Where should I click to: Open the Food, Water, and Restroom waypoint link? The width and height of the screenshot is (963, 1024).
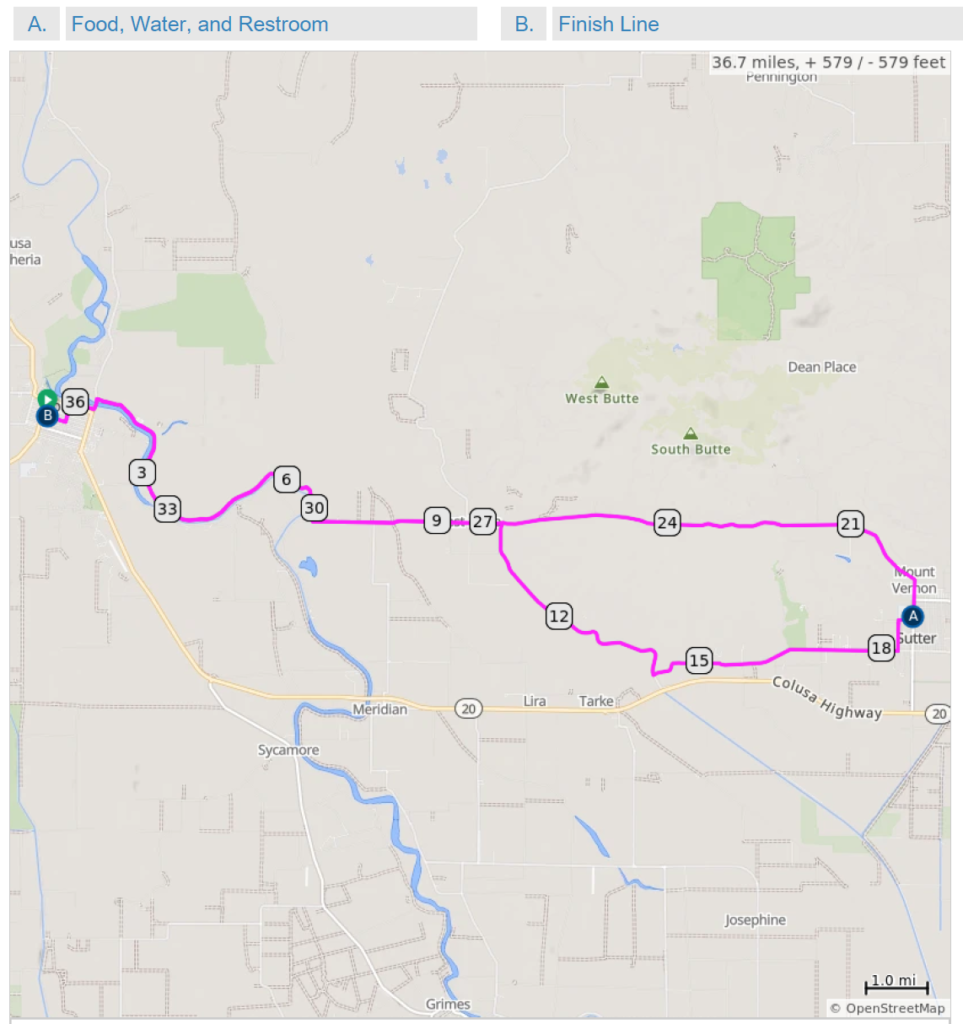point(199,24)
